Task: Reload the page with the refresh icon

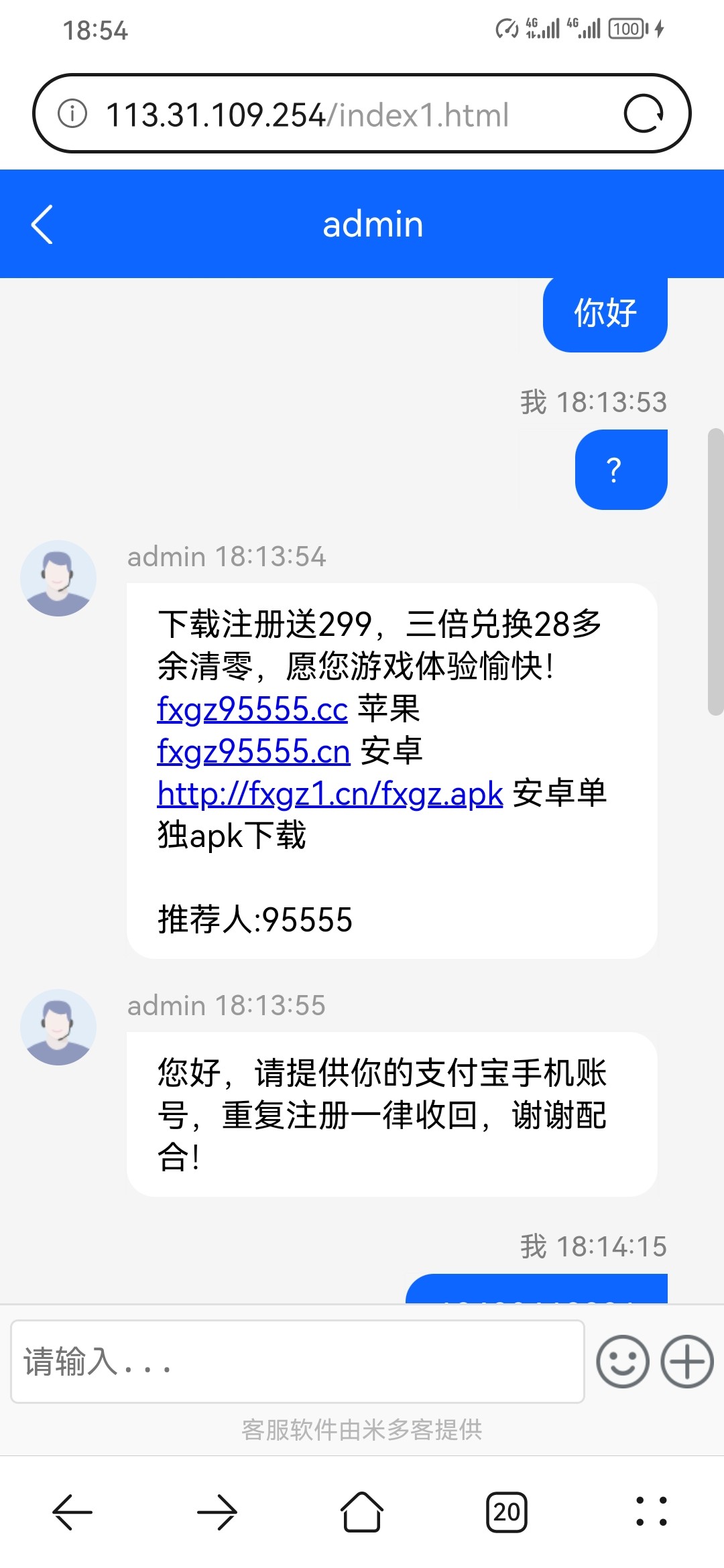Action: 644,114
